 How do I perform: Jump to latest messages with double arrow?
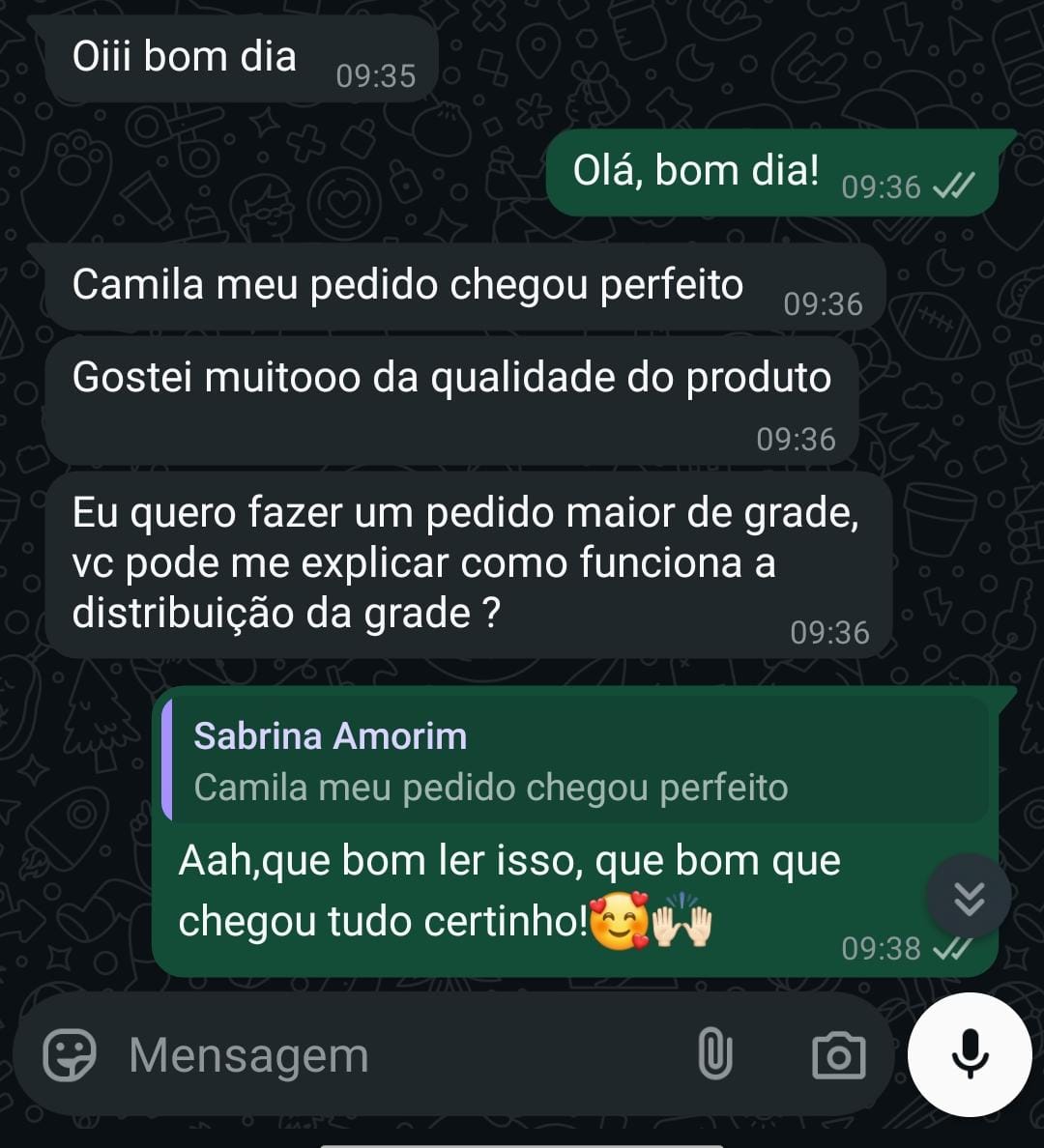[x=969, y=897]
